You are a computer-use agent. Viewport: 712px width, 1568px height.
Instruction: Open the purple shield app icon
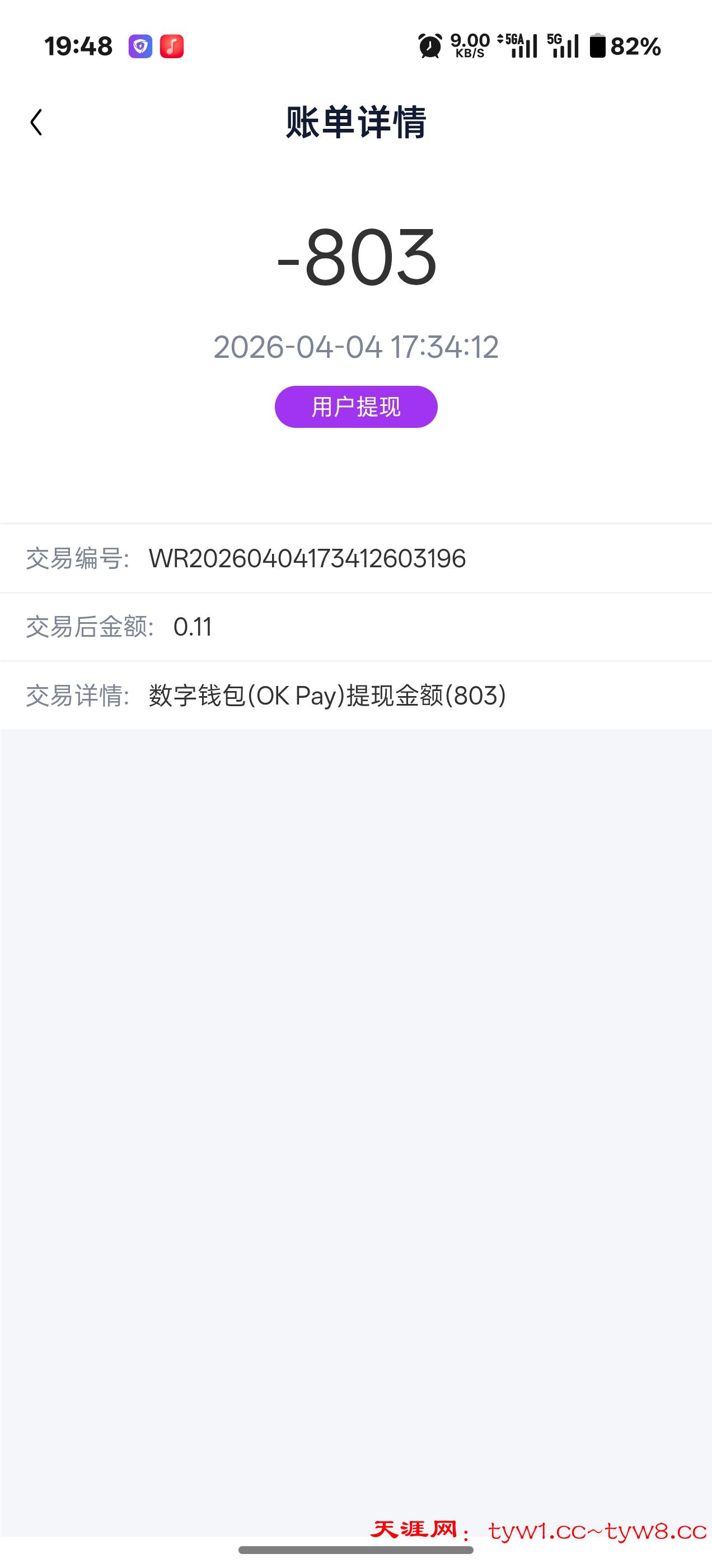[x=139, y=46]
